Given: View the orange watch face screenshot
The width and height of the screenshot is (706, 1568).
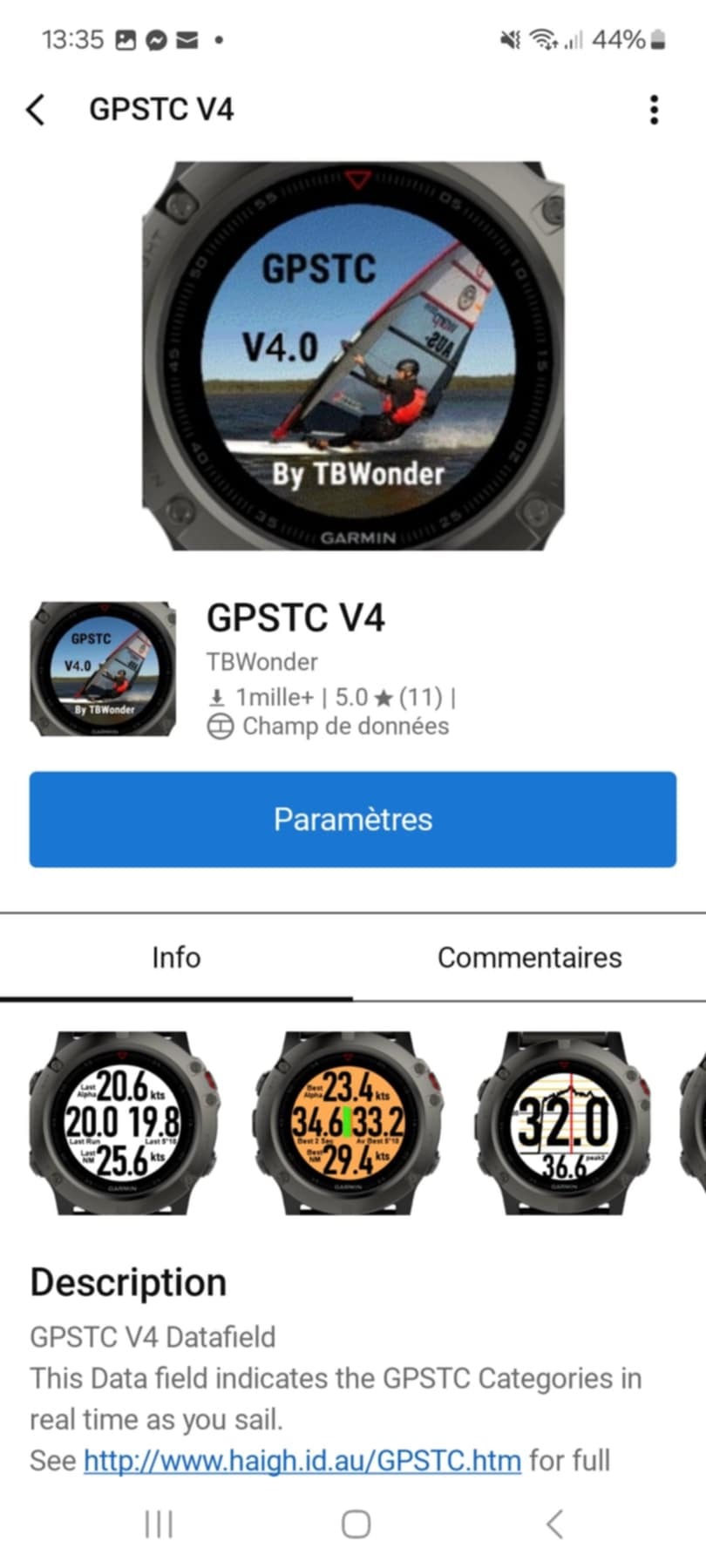Looking at the screenshot, I should pos(348,1124).
